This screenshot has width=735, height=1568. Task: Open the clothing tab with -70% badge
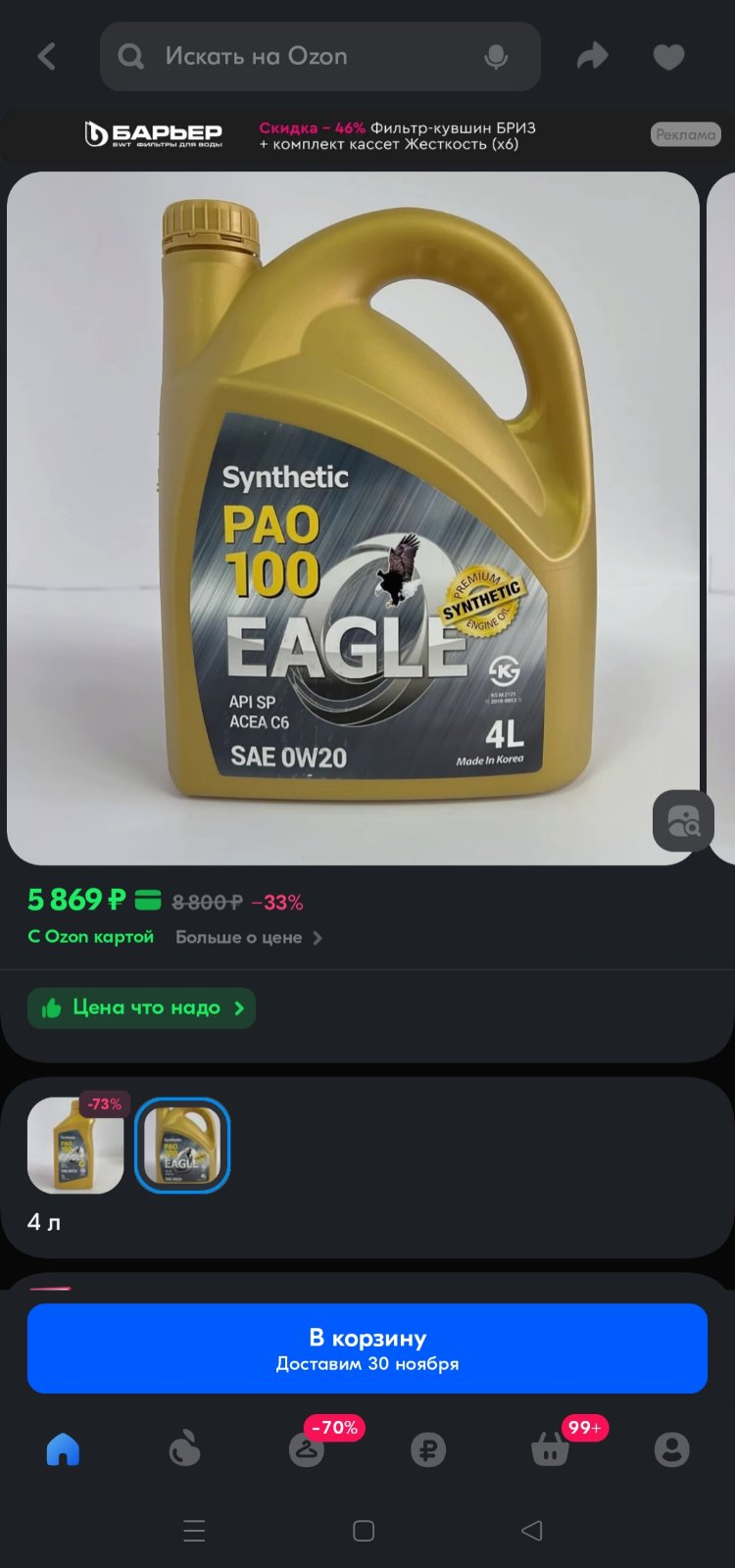click(307, 1449)
